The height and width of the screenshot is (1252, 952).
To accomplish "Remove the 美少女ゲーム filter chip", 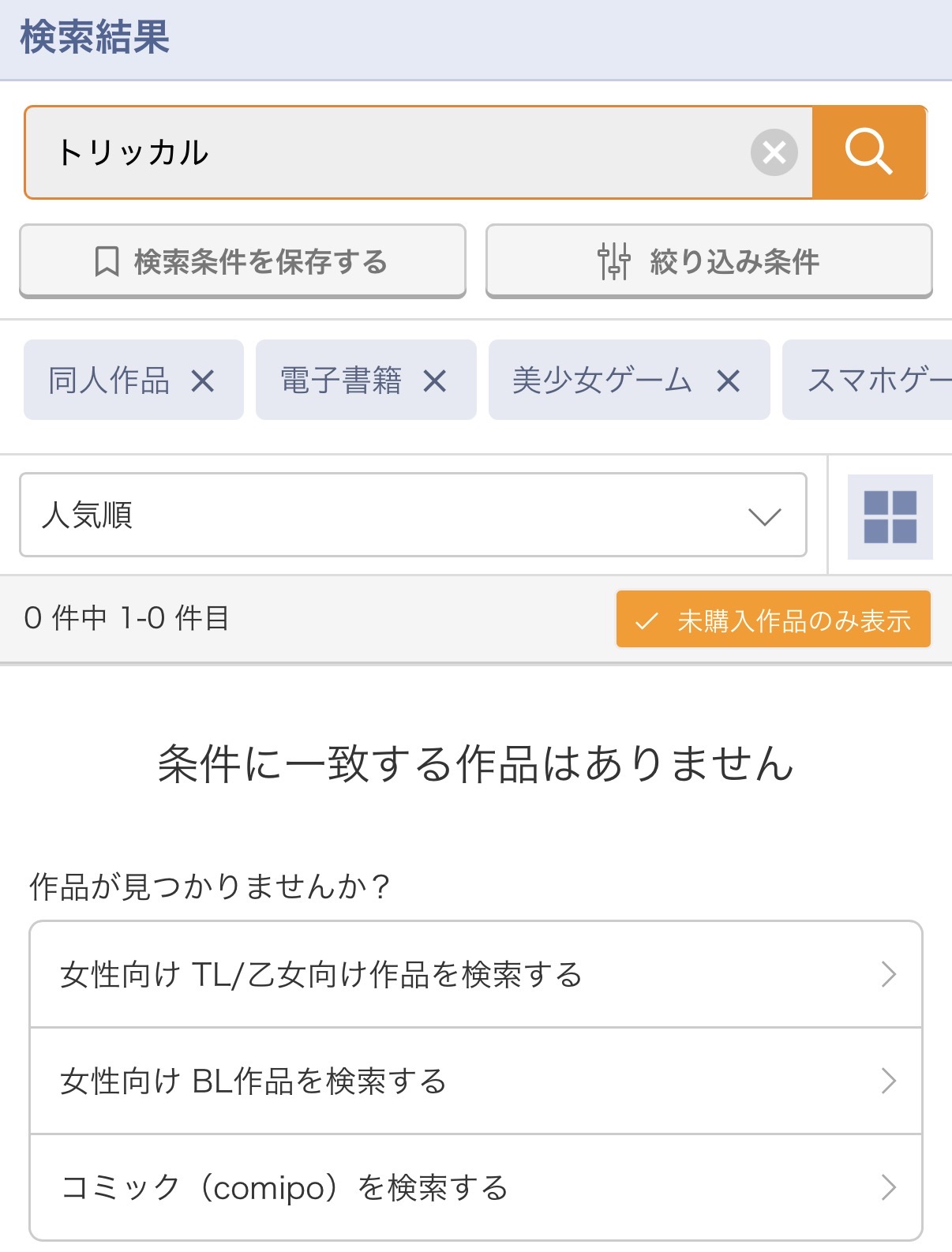I will pos(728,382).
